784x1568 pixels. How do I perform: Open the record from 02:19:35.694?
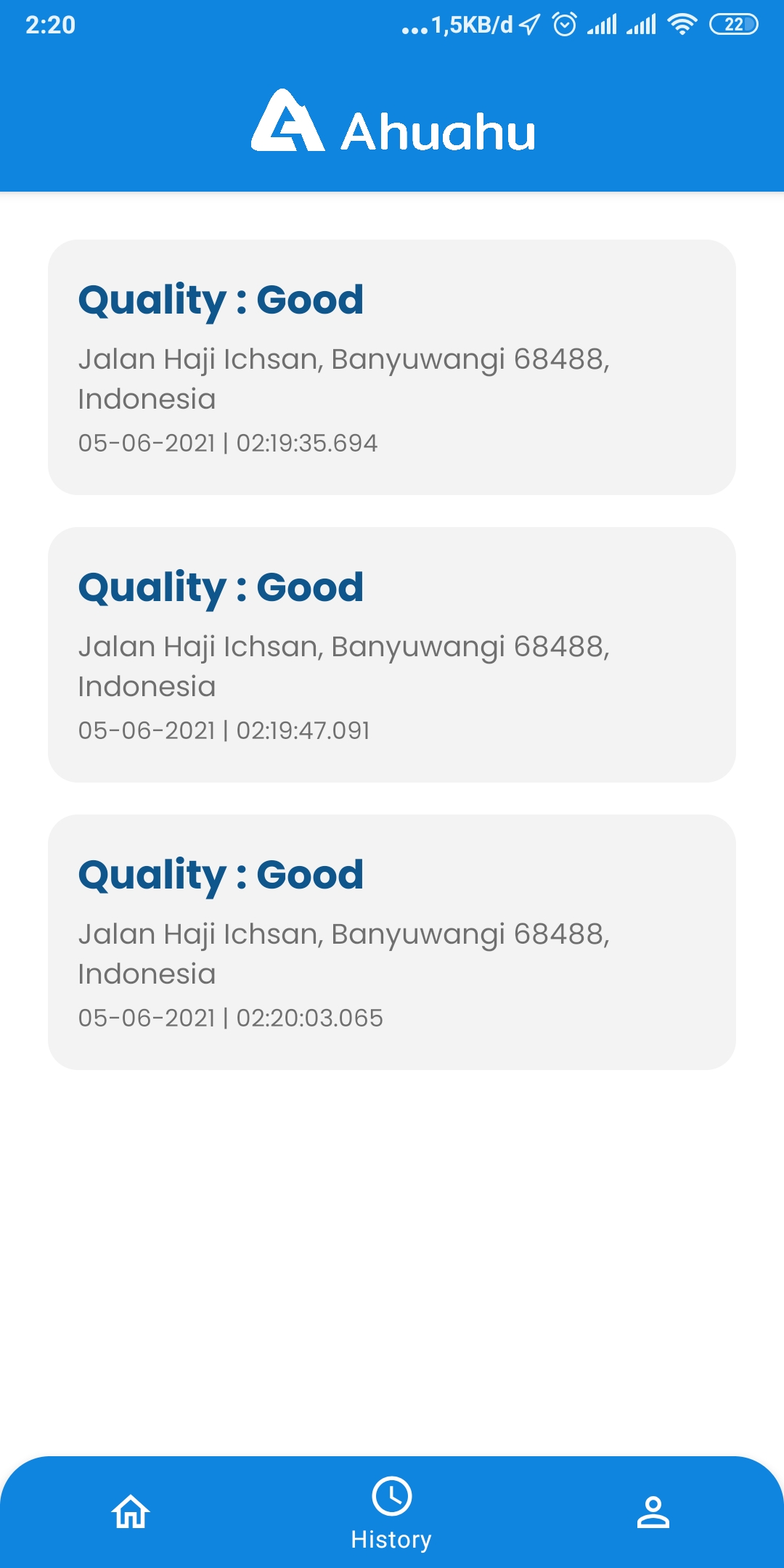click(392, 367)
